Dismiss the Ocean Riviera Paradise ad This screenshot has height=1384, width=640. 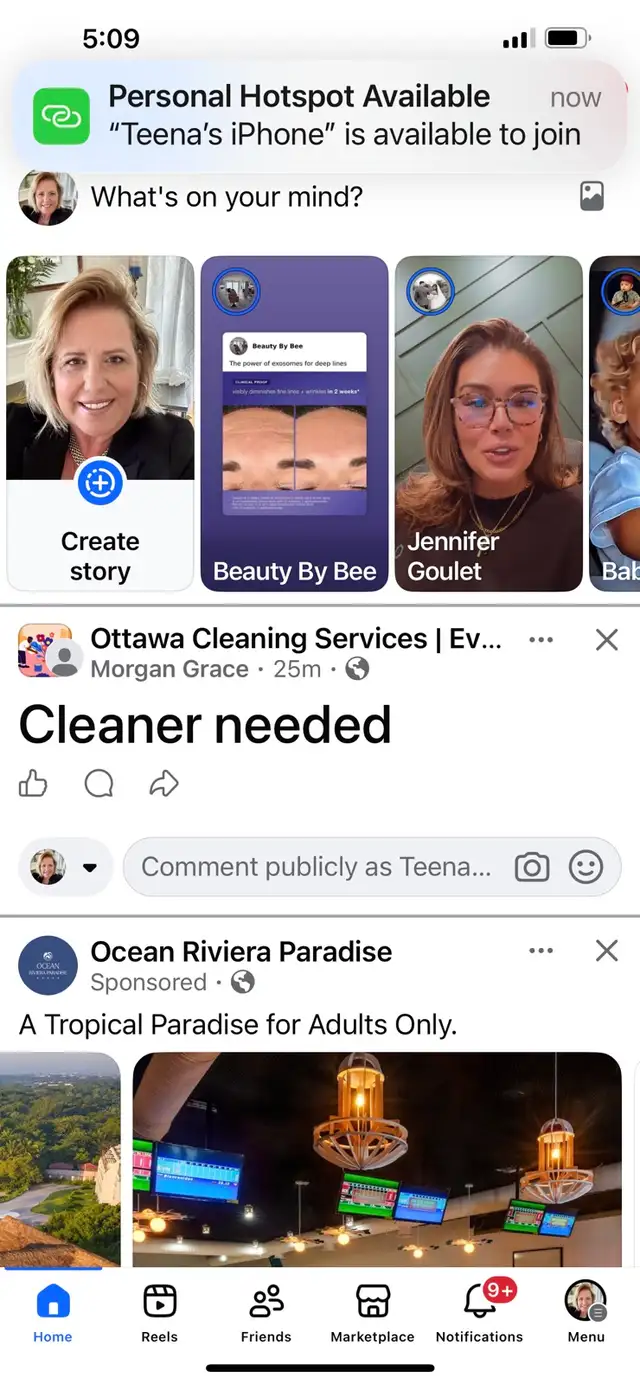606,951
